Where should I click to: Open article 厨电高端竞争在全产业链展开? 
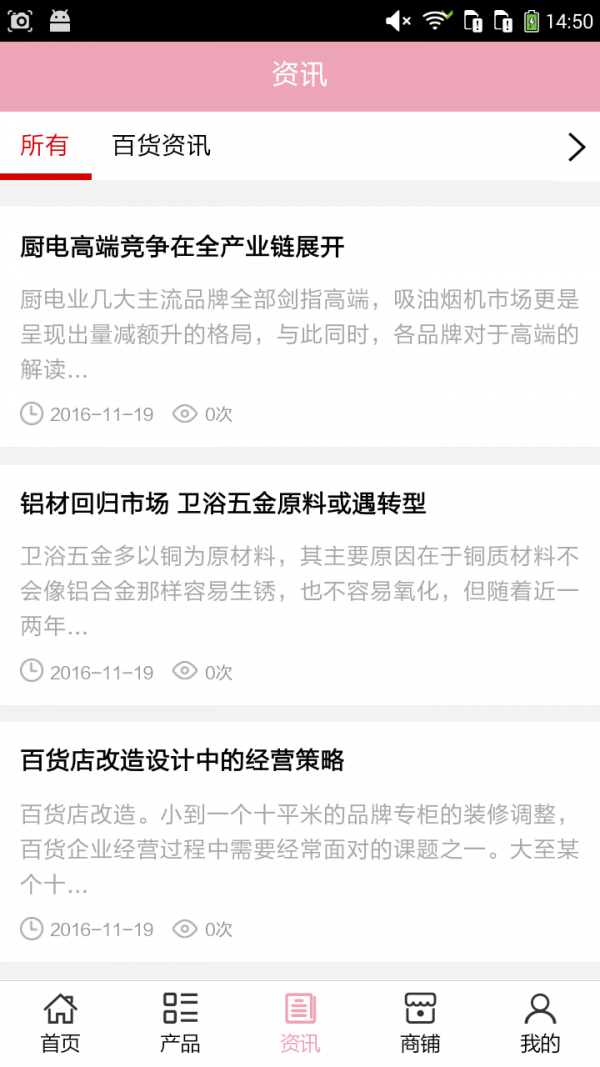(182, 247)
